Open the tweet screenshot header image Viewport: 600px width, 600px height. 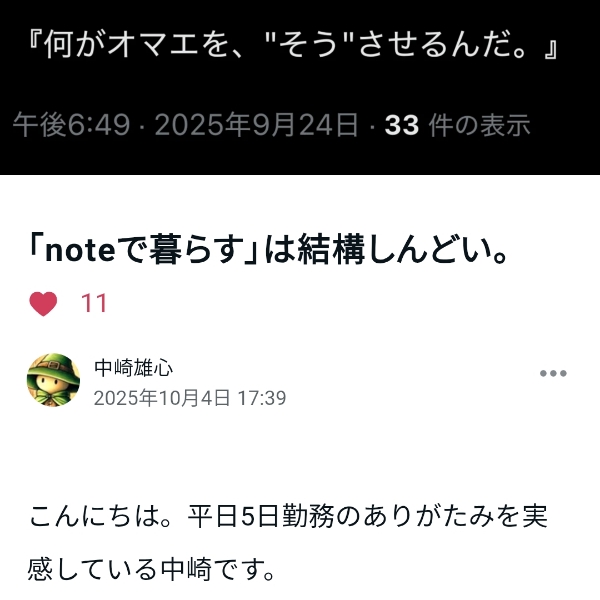point(300,88)
